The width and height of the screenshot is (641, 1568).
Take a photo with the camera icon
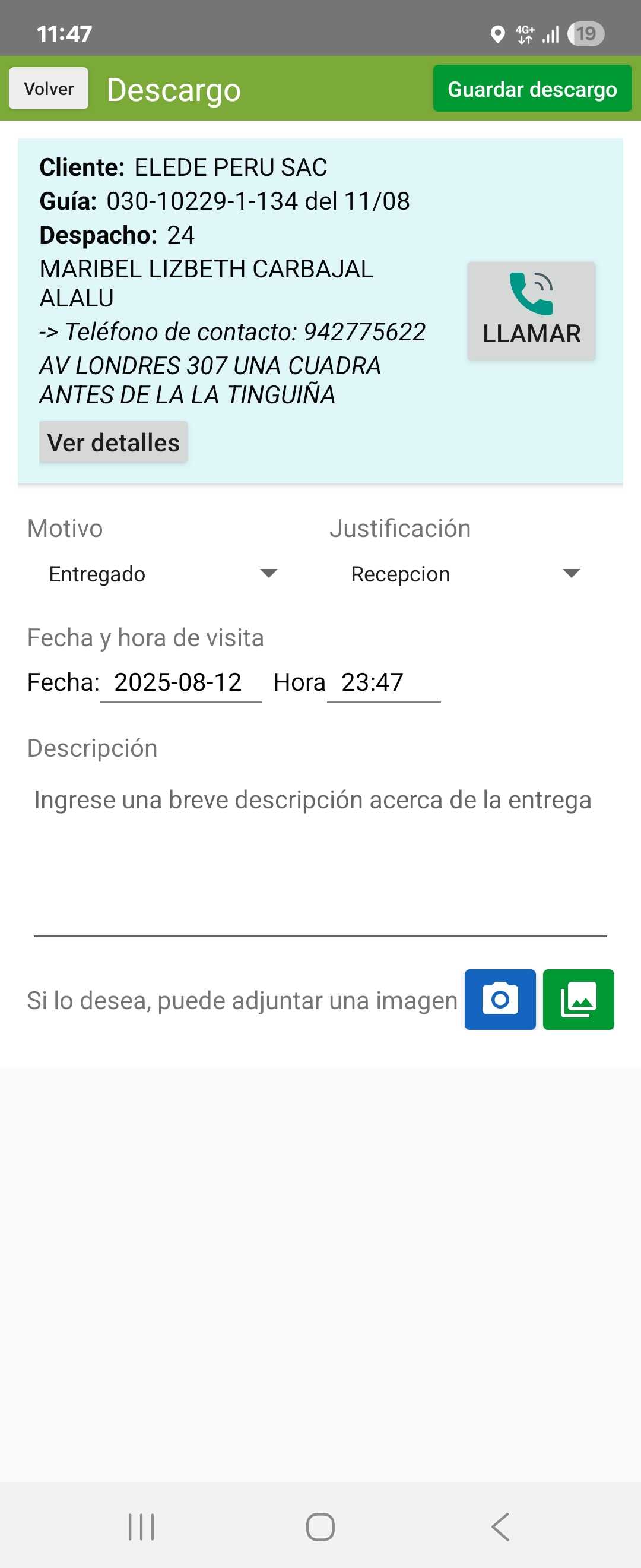(x=500, y=1000)
